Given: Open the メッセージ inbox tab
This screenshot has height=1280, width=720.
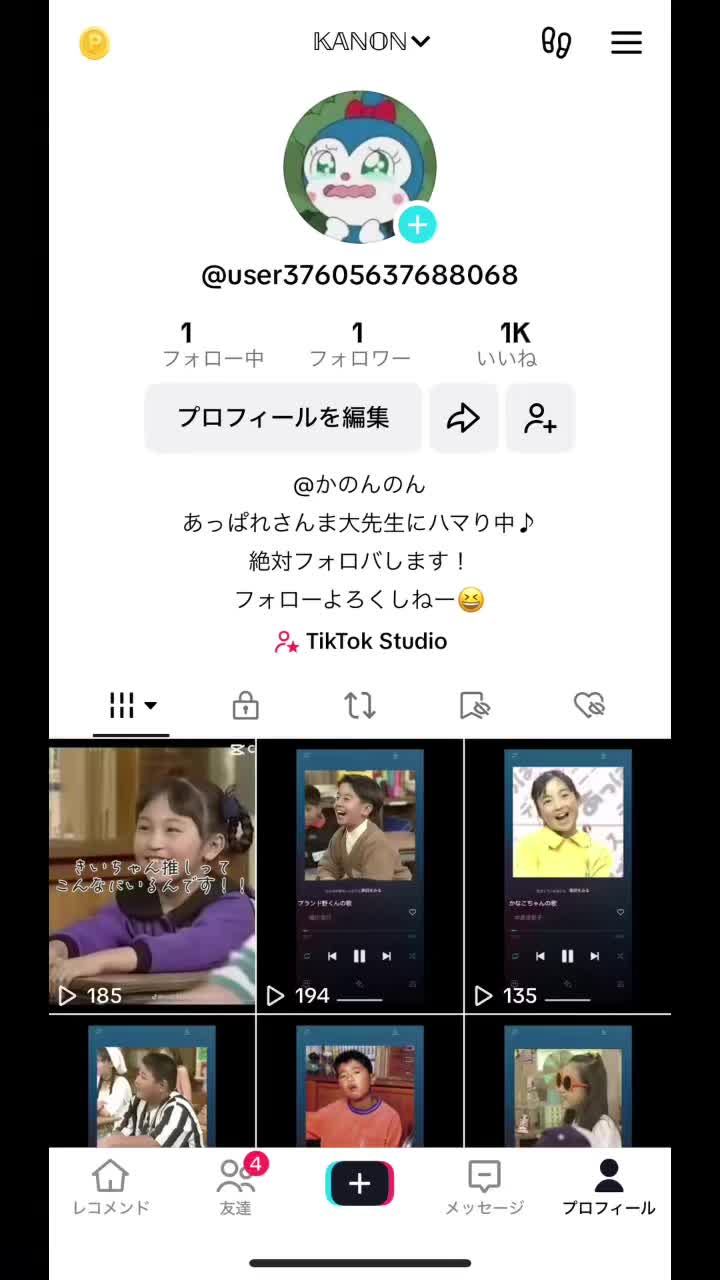Looking at the screenshot, I should (x=484, y=1187).
